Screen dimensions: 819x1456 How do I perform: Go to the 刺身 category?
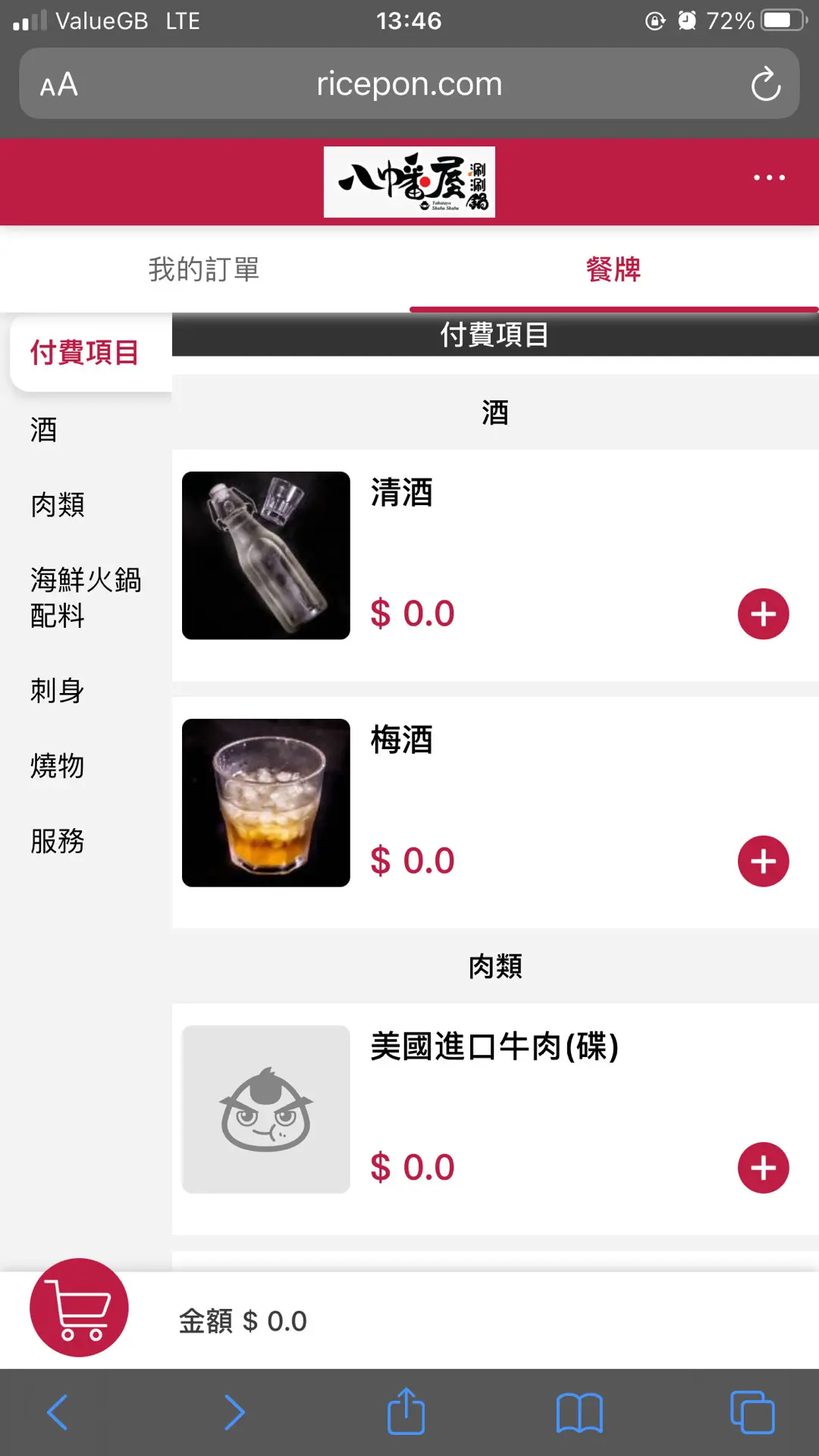click(58, 691)
